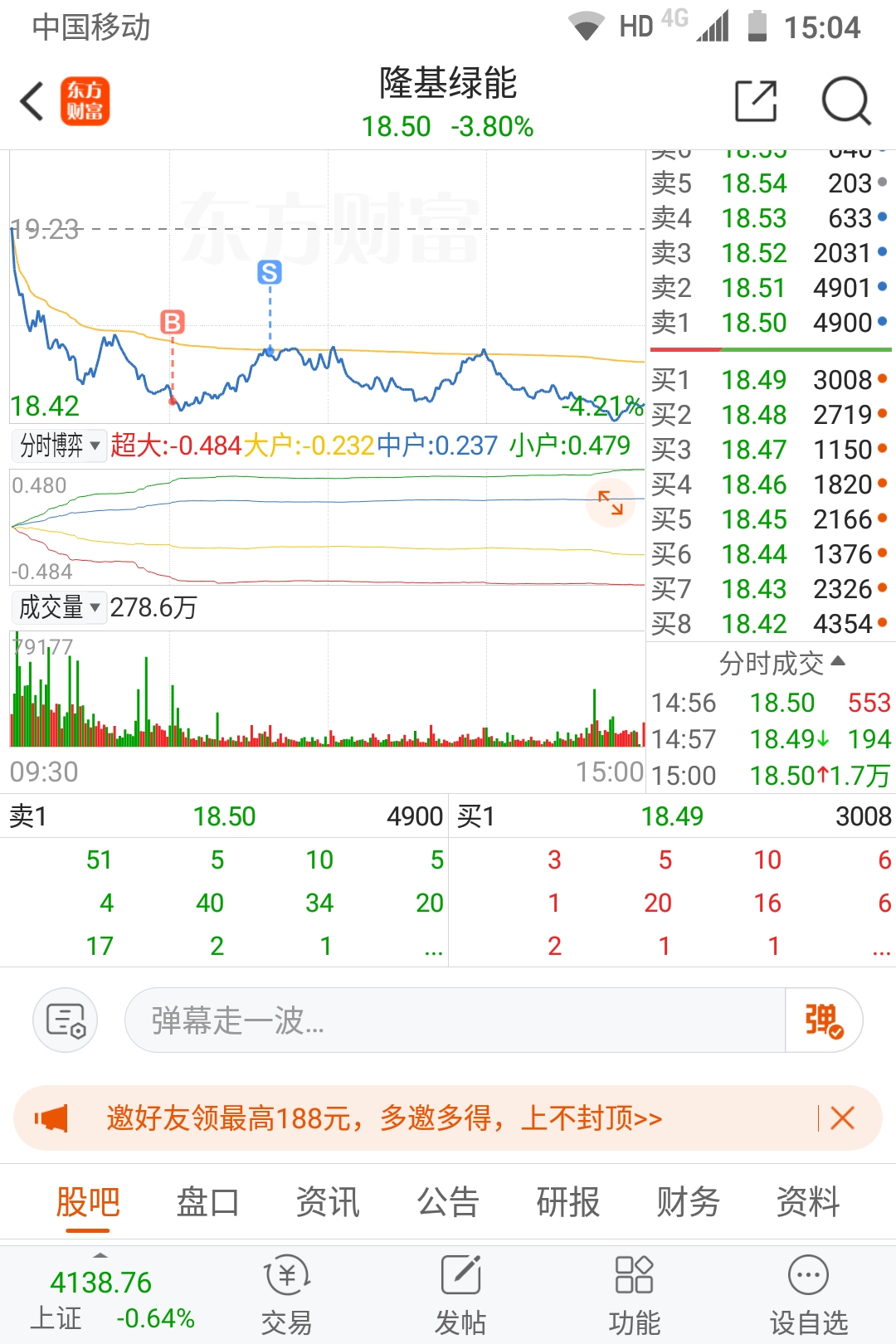Write a new post via 发帖
Screen dimensions: 896x1344
460,1294
